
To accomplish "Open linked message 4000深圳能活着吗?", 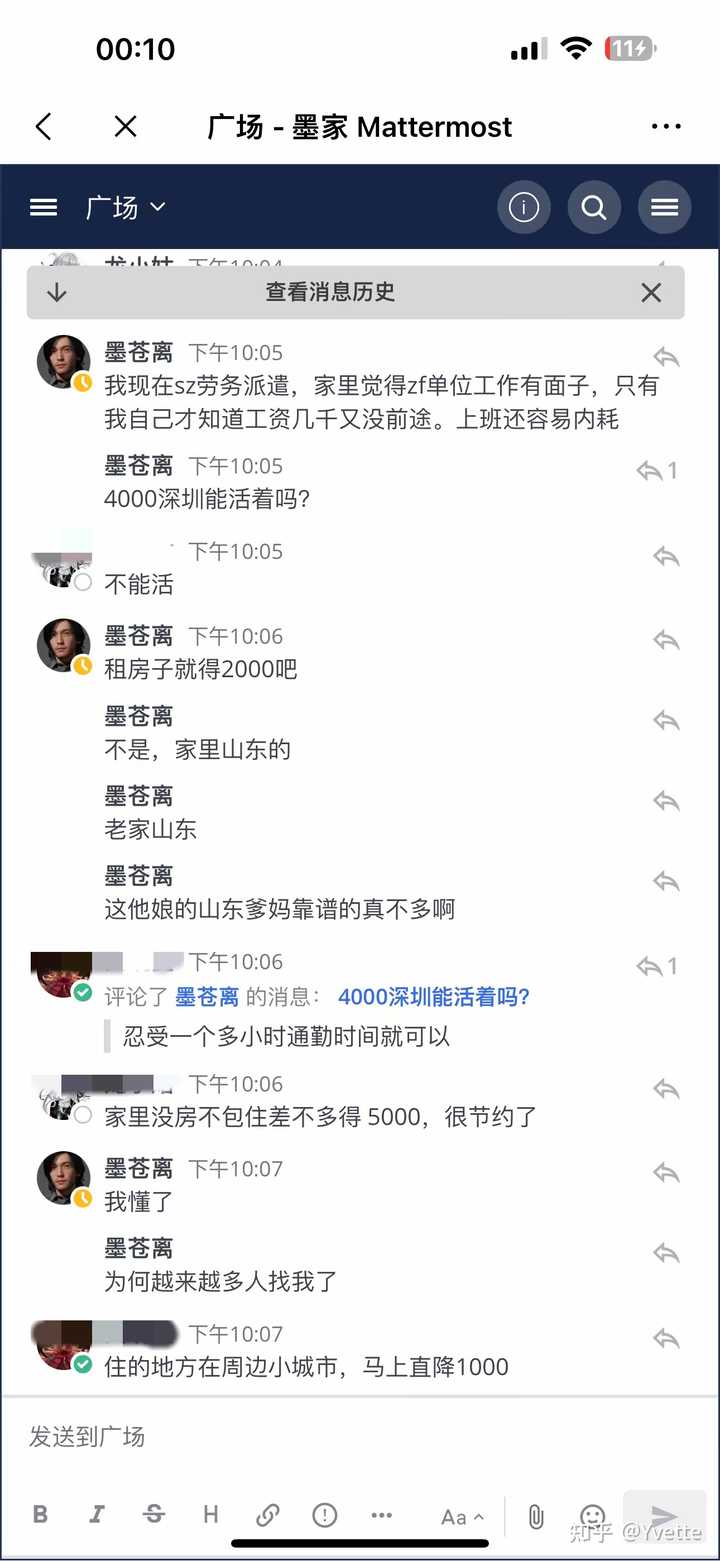I will [434, 996].
